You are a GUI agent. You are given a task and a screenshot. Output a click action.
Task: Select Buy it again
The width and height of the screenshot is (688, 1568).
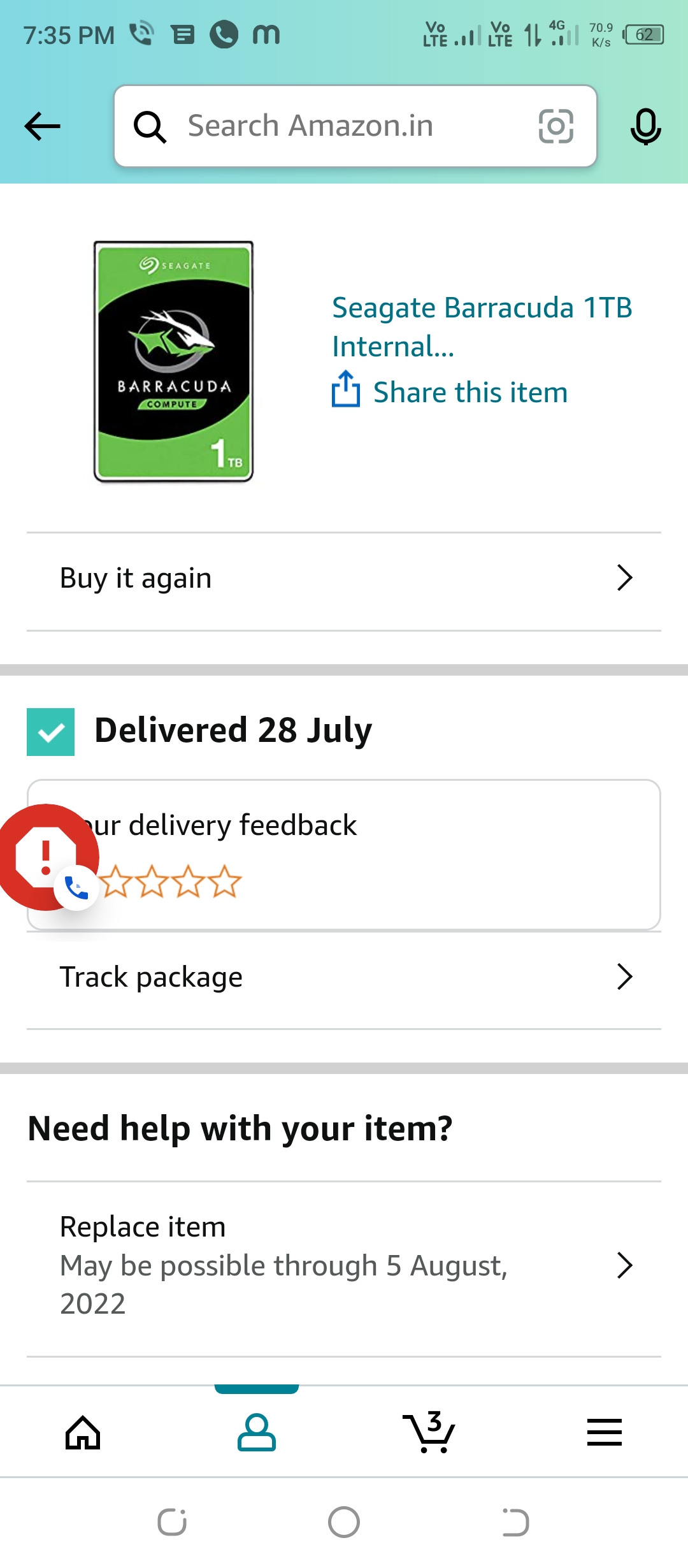pos(344,579)
